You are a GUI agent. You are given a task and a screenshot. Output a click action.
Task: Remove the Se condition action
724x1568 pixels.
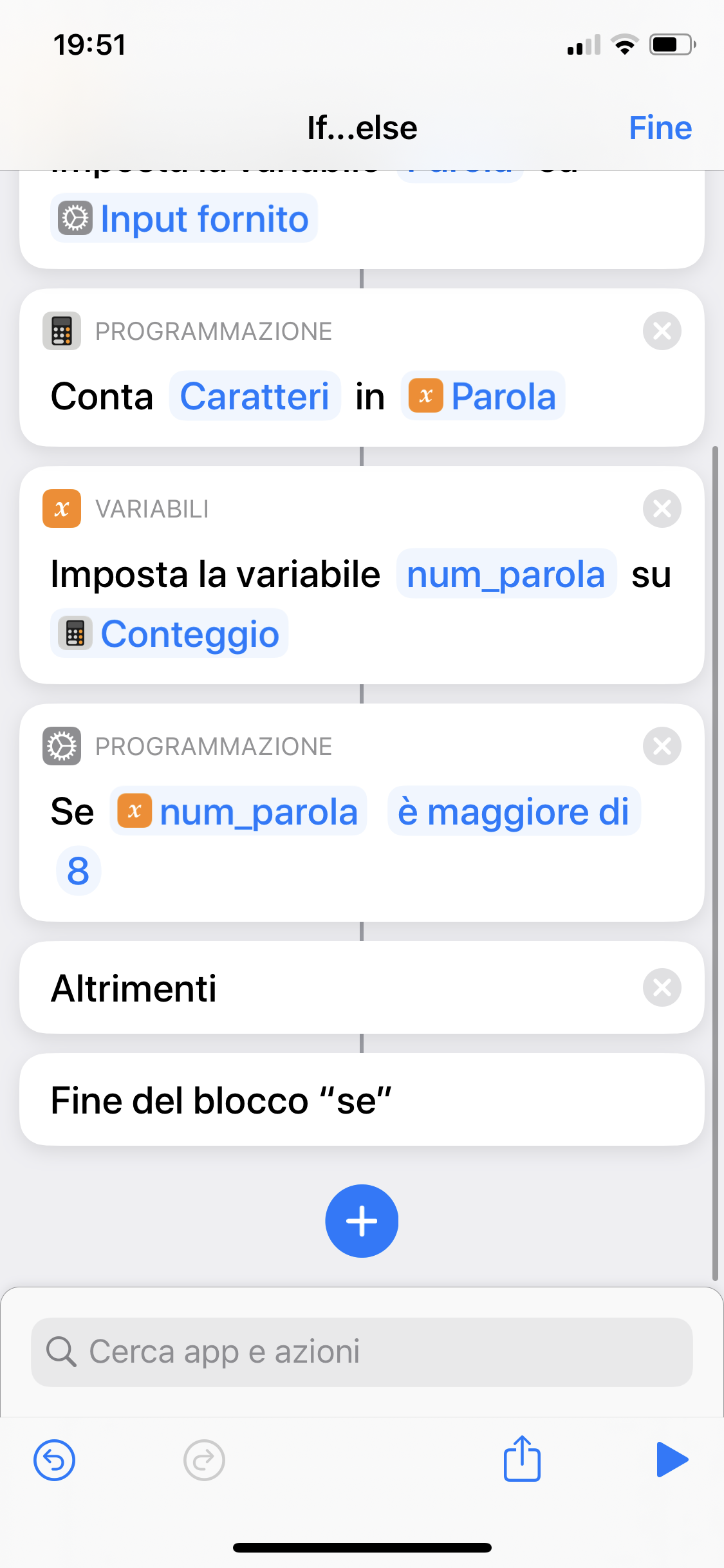click(662, 746)
